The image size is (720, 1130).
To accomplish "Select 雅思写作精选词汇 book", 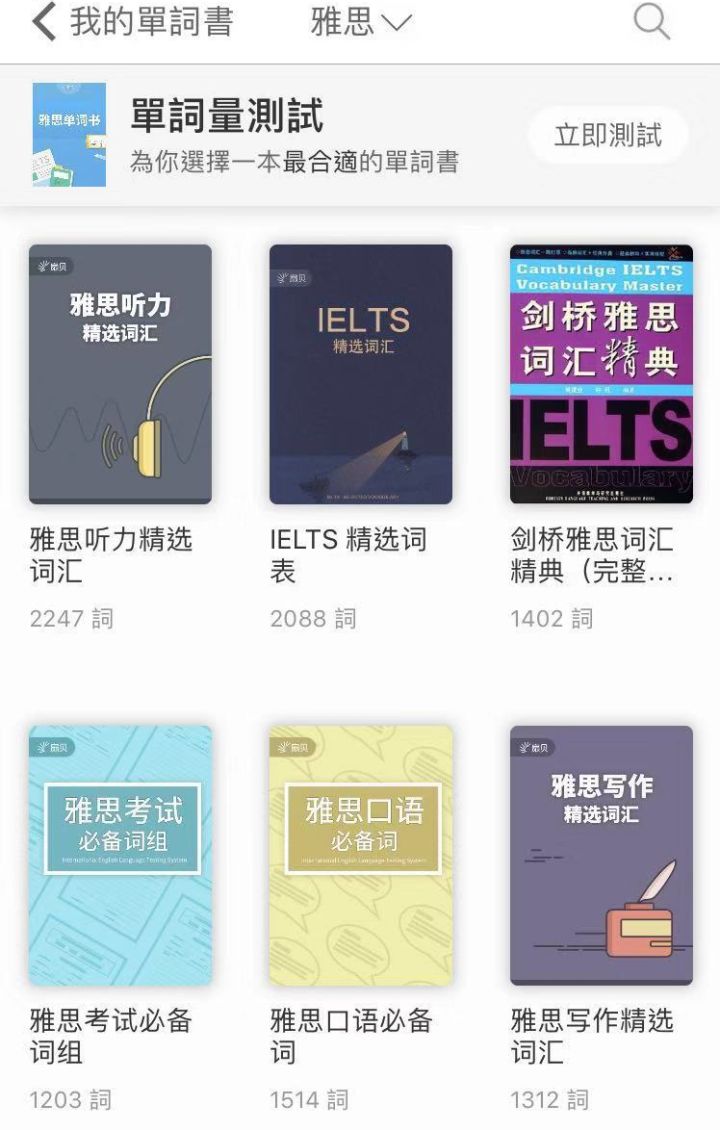I will (601, 856).
